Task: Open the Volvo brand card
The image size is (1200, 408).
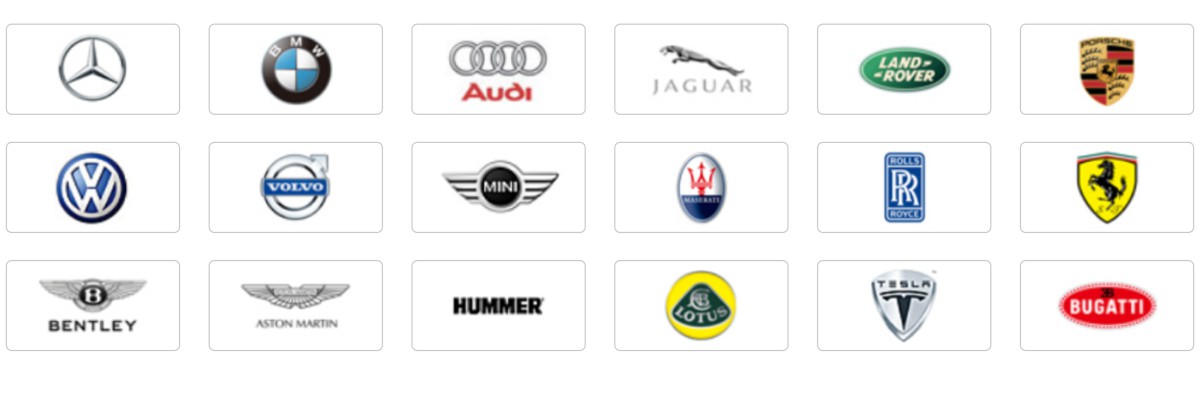Action: pyautogui.click(x=296, y=187)
